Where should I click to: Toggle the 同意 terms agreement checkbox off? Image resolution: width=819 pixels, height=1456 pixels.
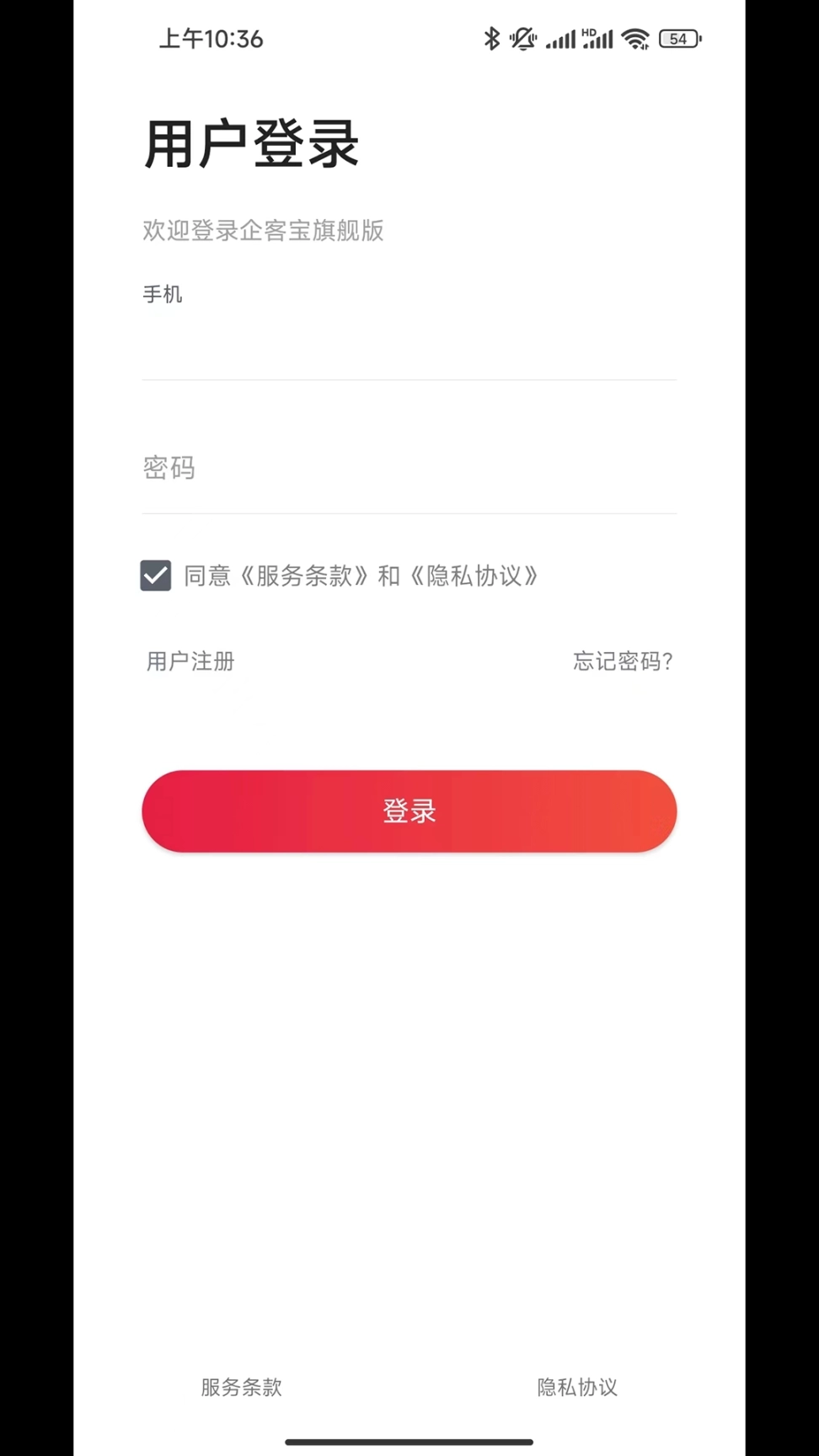coord(155,575)
